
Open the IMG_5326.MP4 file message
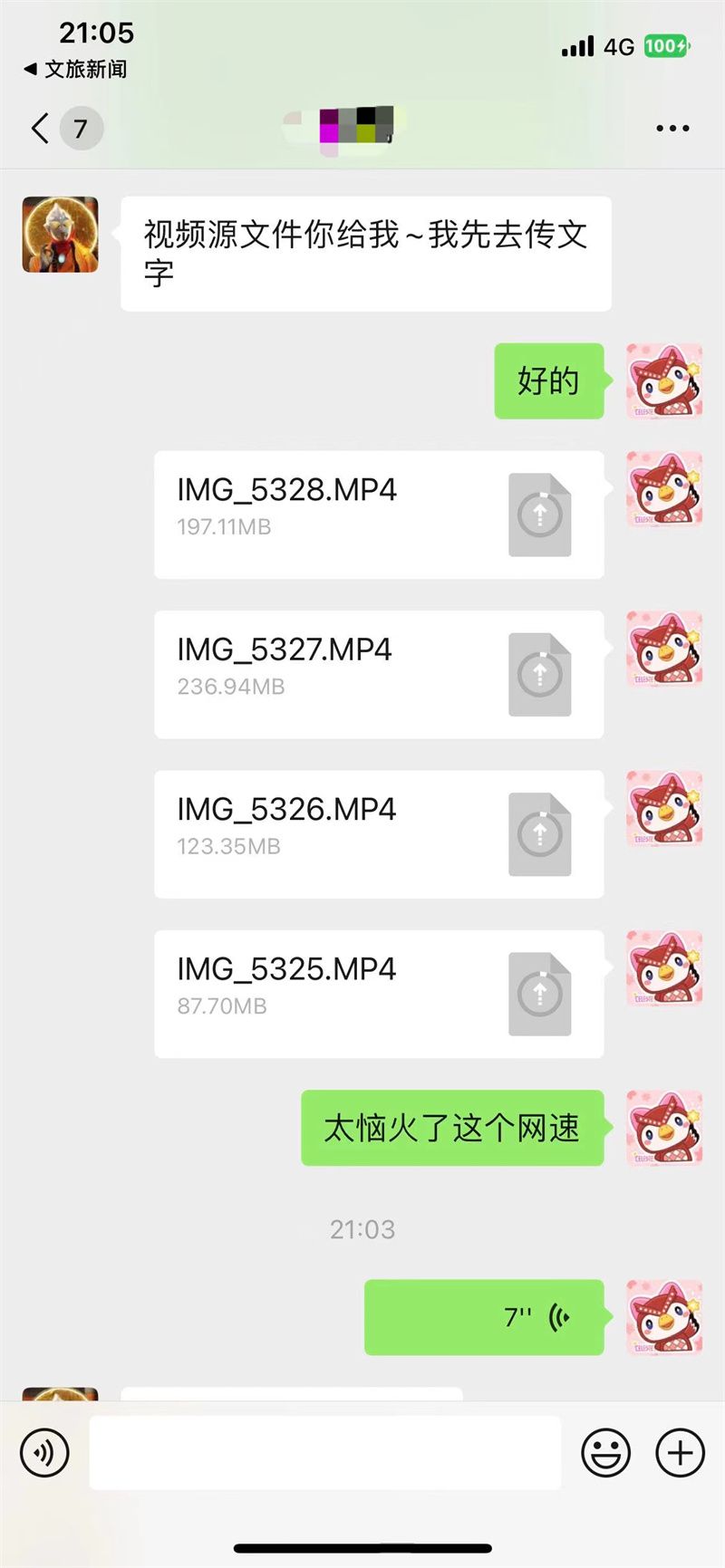pyautogui.click(x=379, y=834)
